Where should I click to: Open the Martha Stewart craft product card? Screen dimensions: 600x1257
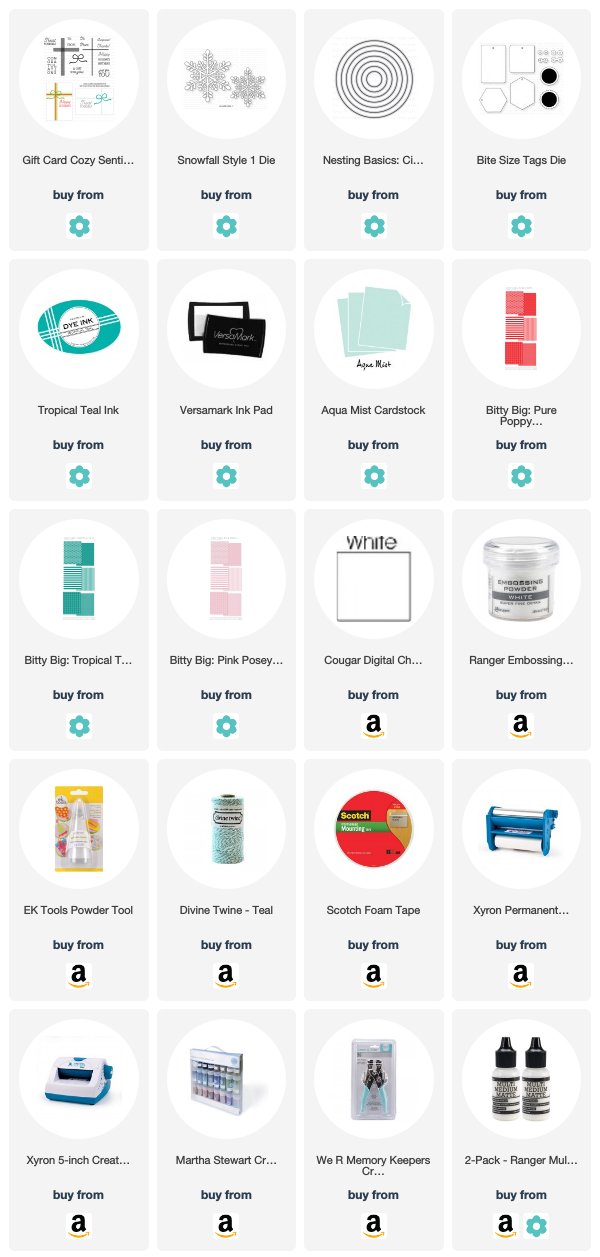tap(226, 1130)
